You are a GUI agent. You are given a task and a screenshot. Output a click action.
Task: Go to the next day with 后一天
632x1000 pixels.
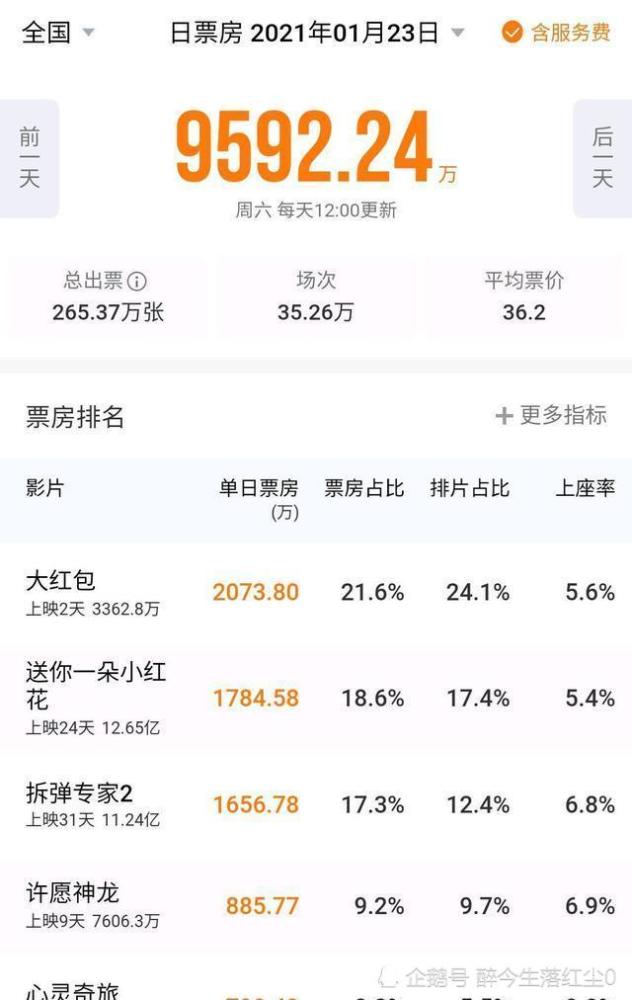(x=602, y=158)
